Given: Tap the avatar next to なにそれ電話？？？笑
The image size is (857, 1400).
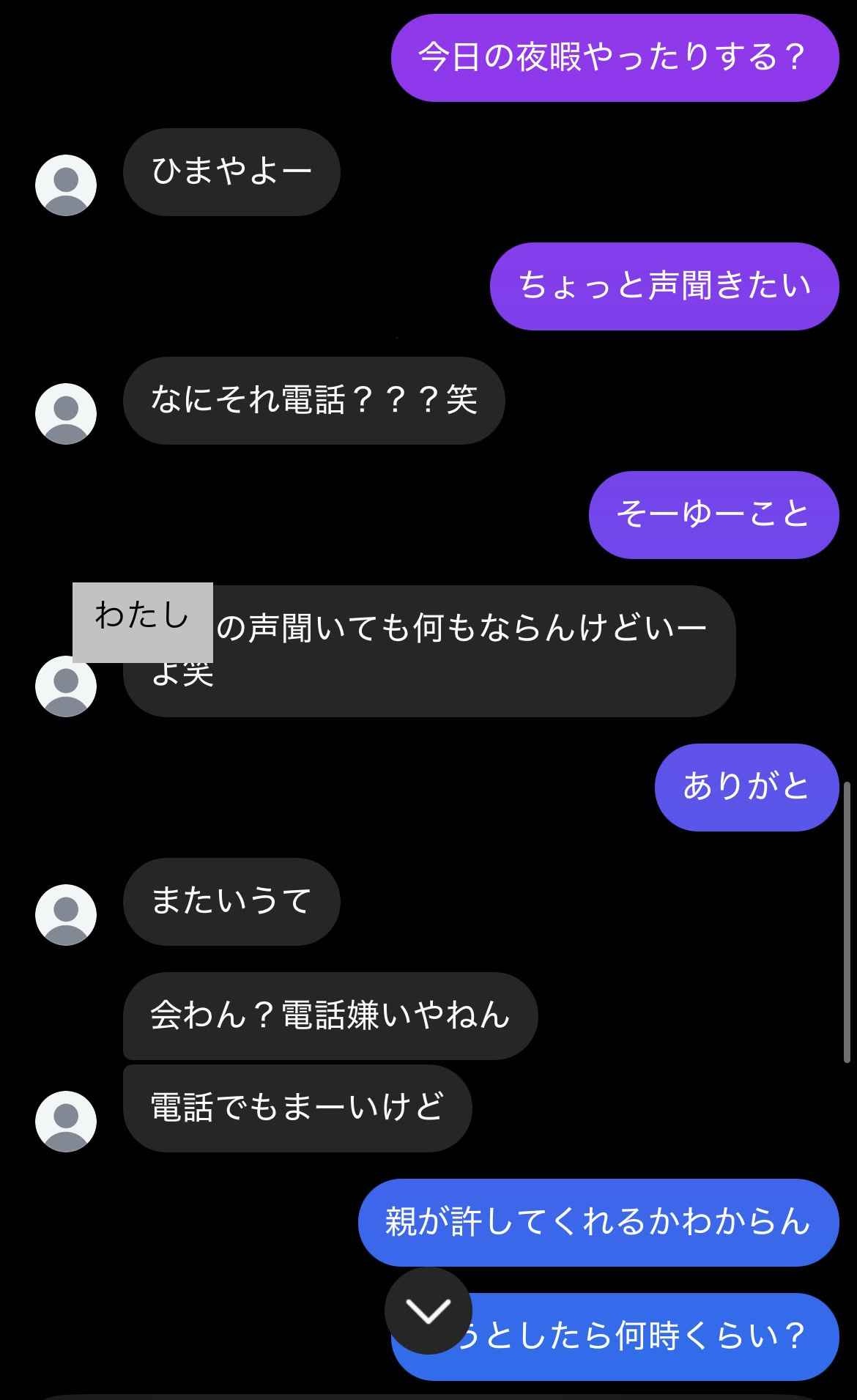Looking at the screenshot, I should point(66,413).
